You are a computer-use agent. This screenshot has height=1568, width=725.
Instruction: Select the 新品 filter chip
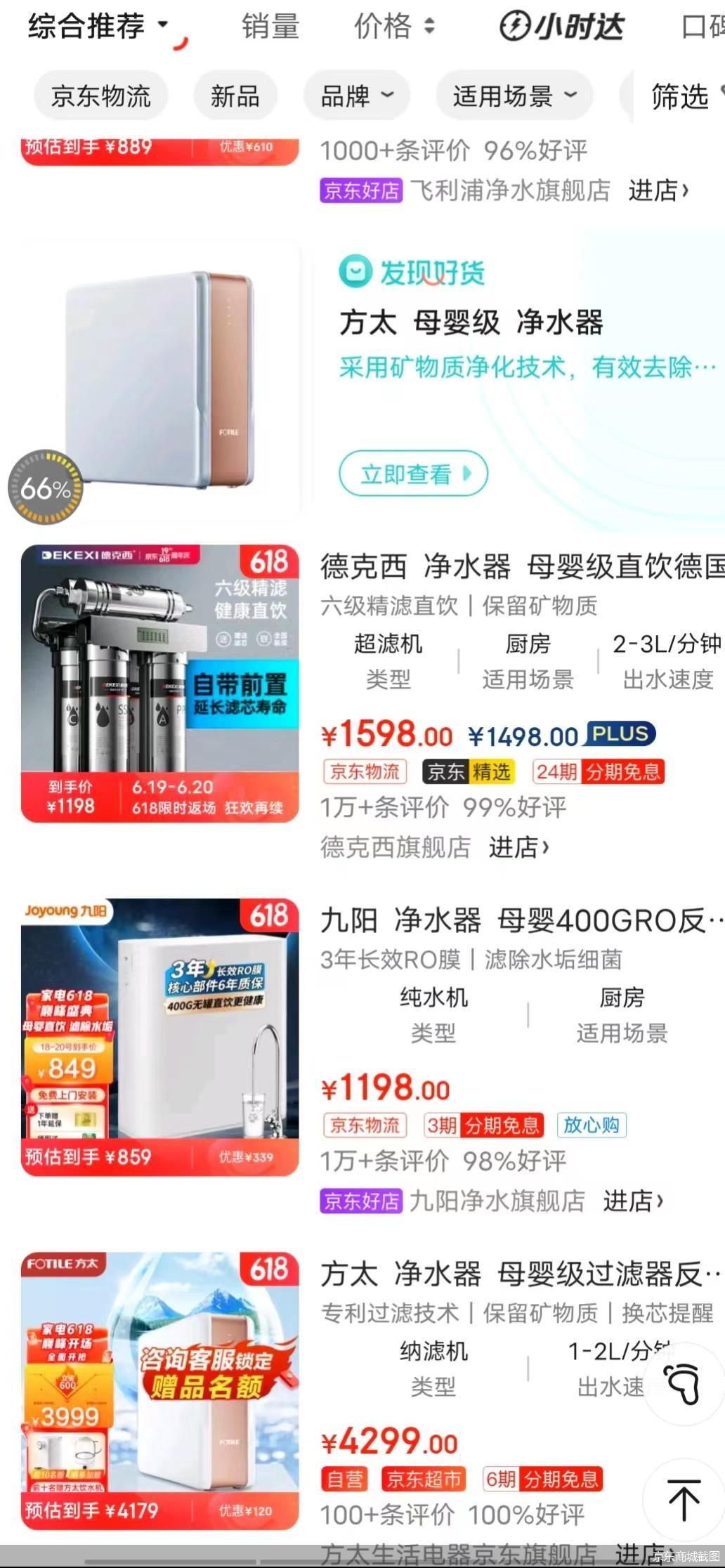[235, 96]
